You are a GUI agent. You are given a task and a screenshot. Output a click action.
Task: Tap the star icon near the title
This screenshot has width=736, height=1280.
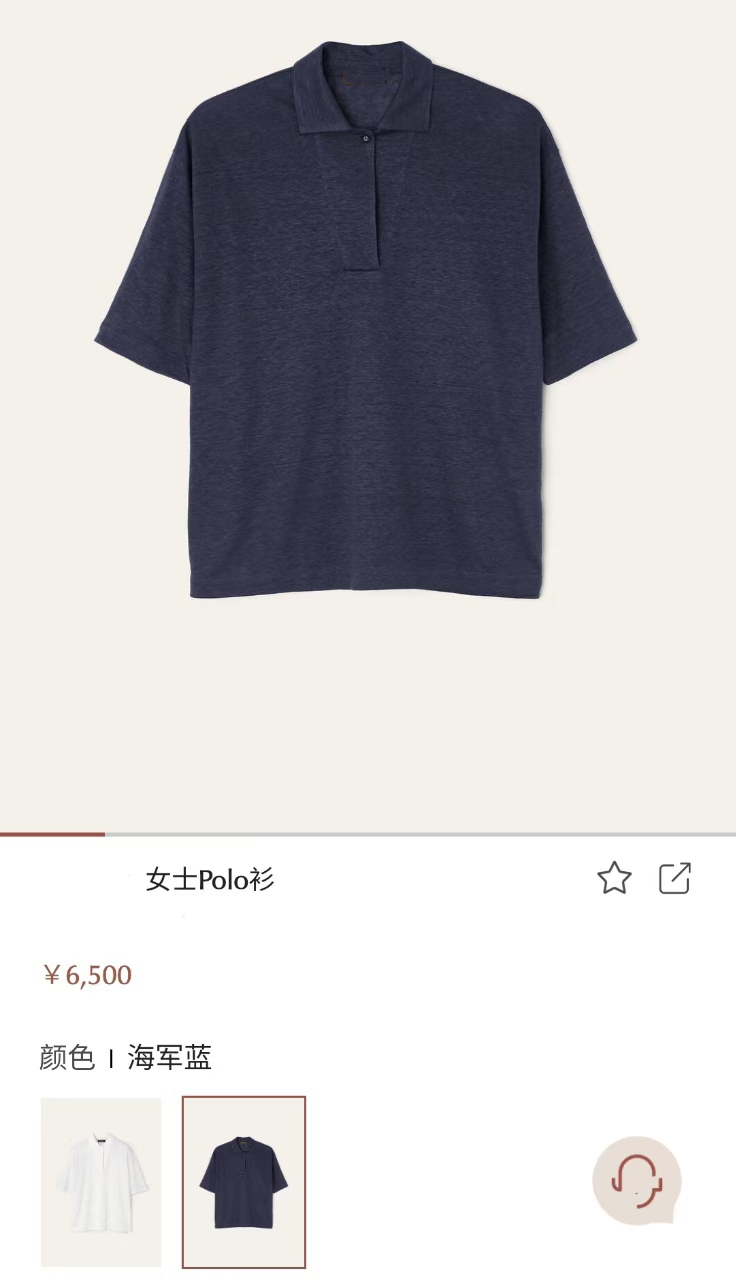[x=615, y=878]
